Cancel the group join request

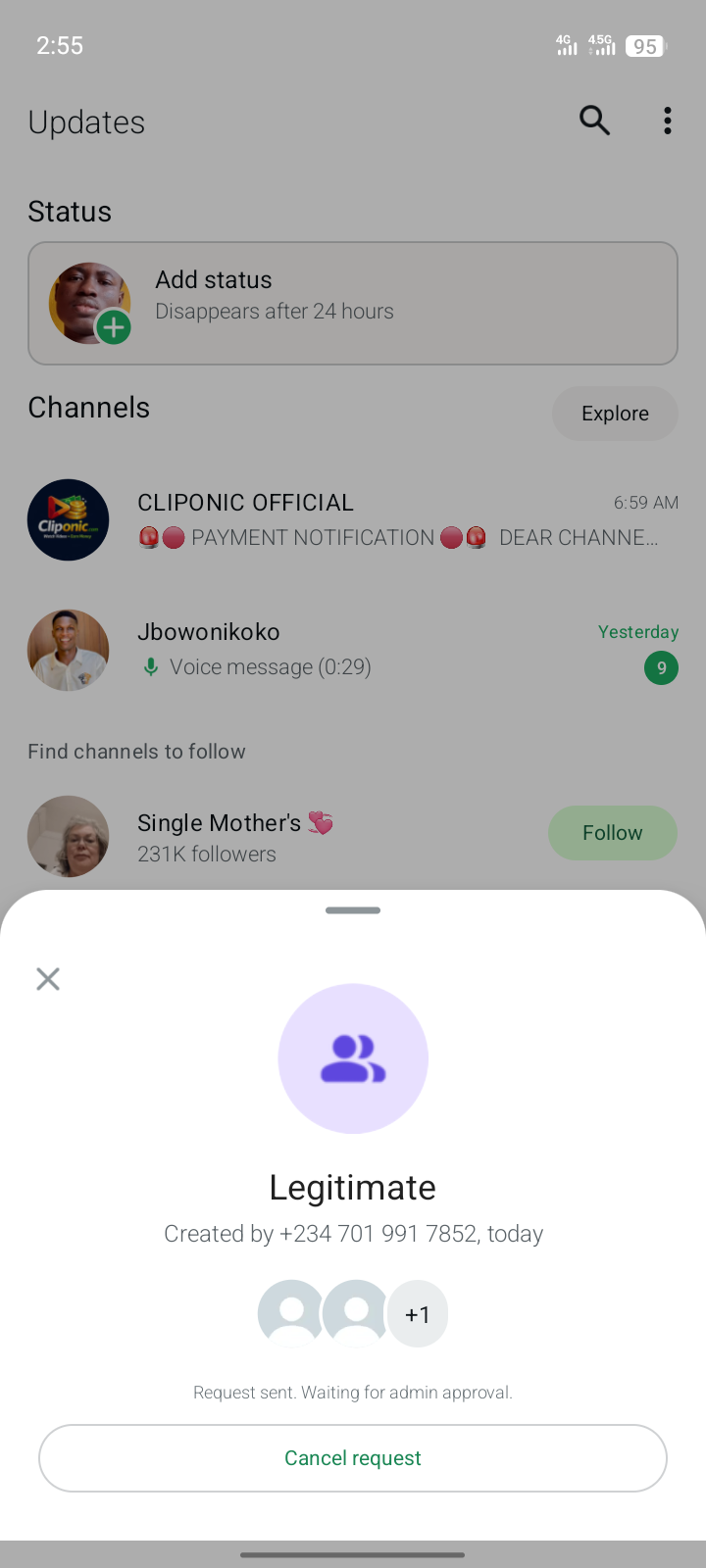coord(353,1458)
